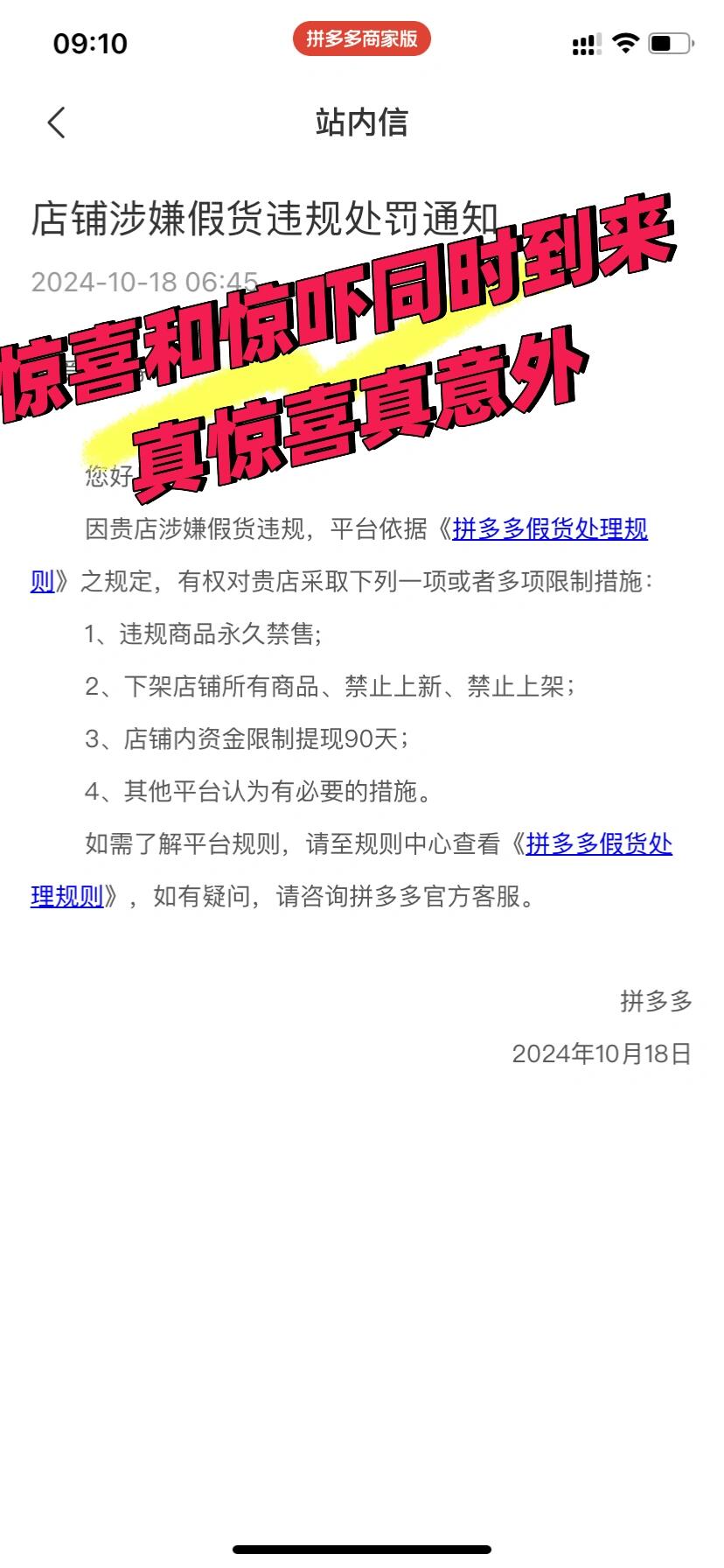Go back from the 站内信 page
The height and width of the screenshot is (1568, 724).
pyautogui.click(x=57, y=122)
